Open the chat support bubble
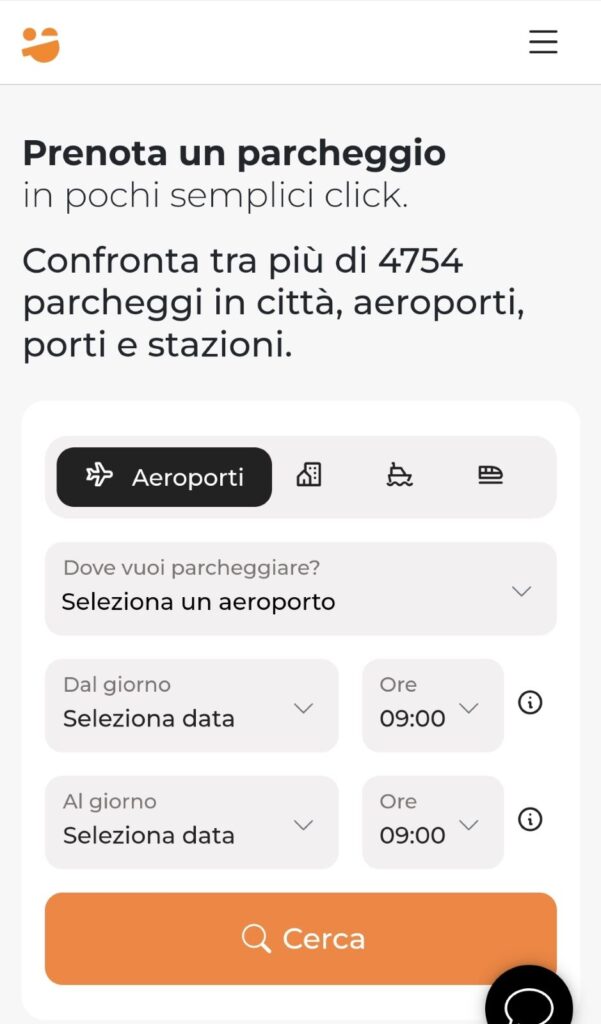The width and height of the screenshot is (601, 1024). 531,1000
